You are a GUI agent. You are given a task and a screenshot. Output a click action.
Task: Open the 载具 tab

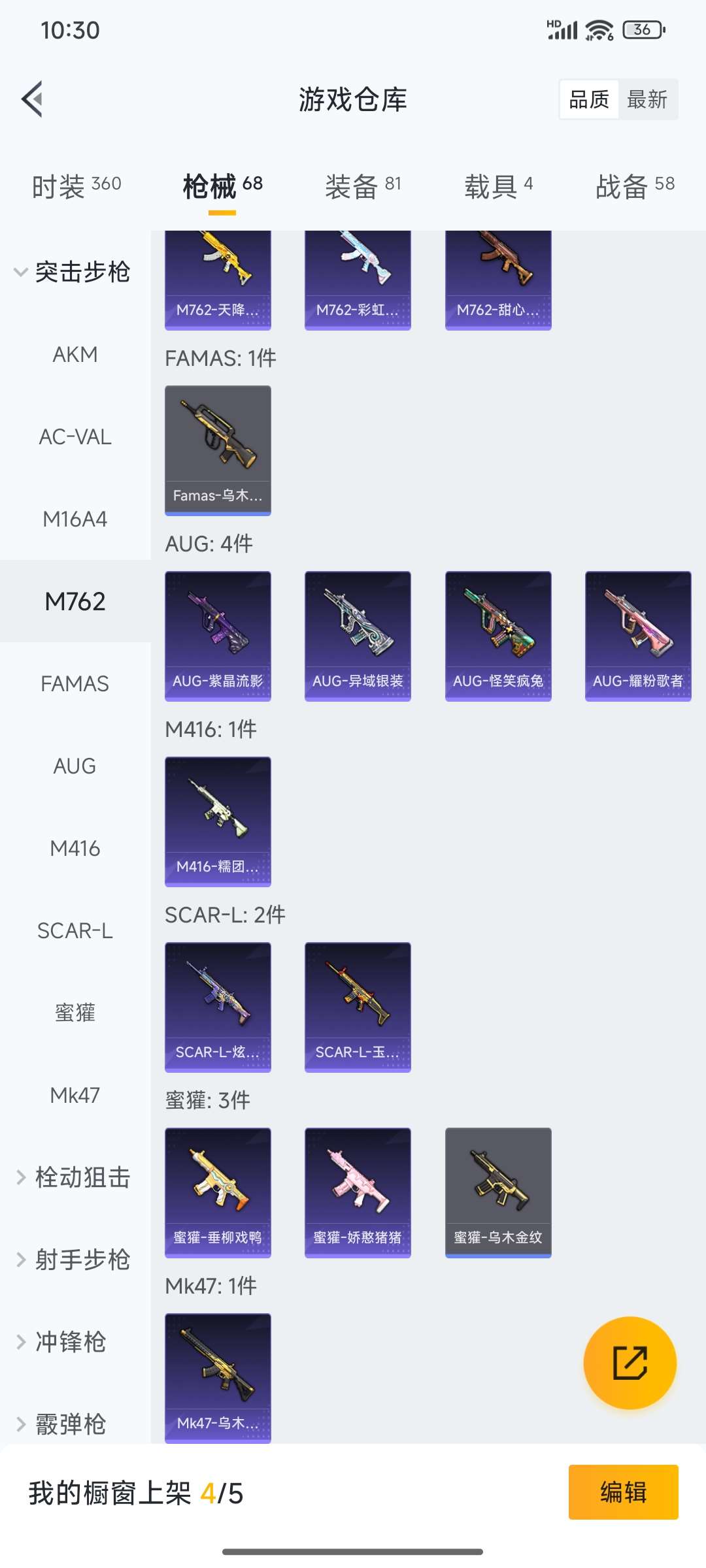coord(498,186)
